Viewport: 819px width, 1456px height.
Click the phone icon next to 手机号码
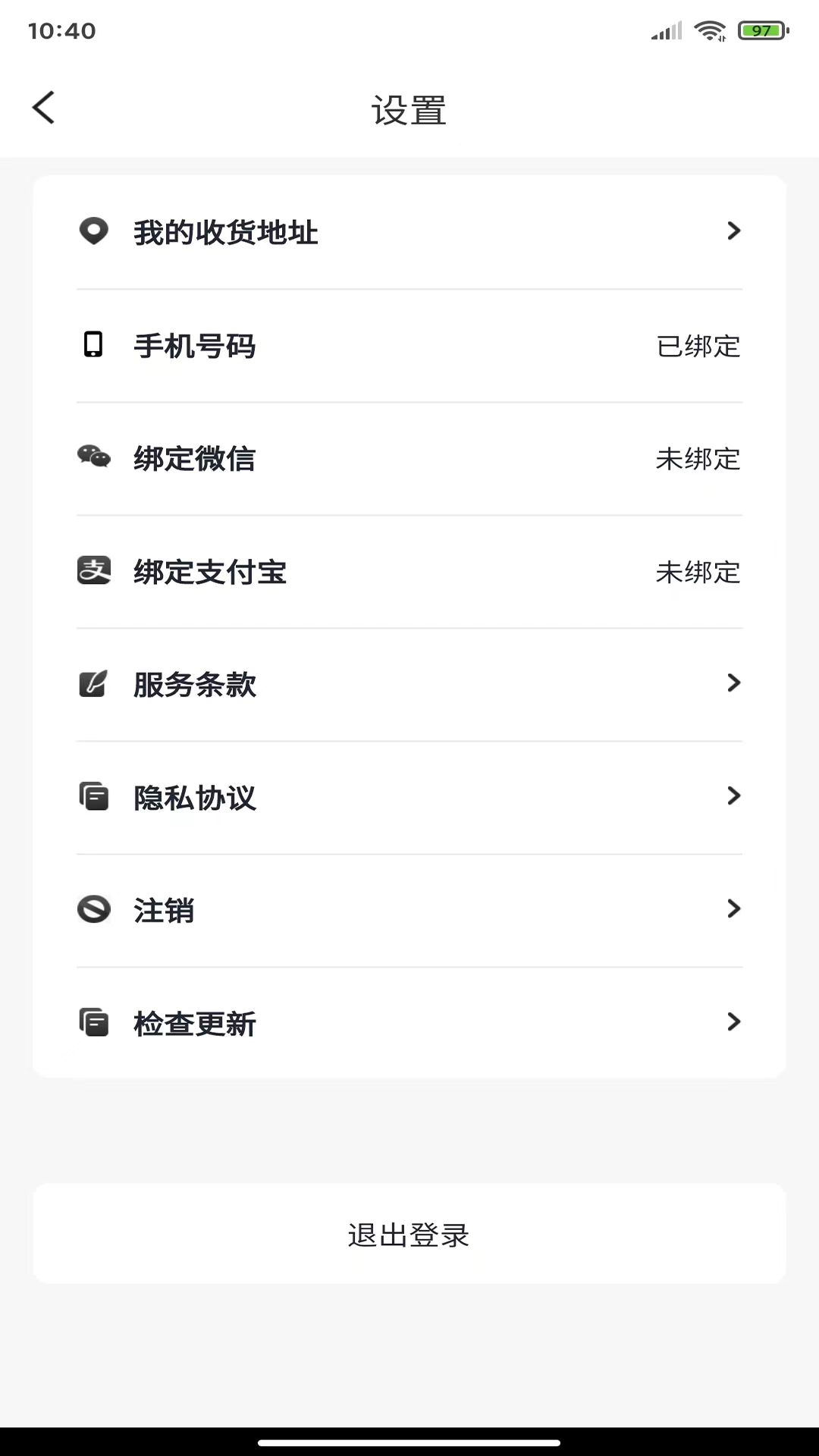(x=93, y=345)
